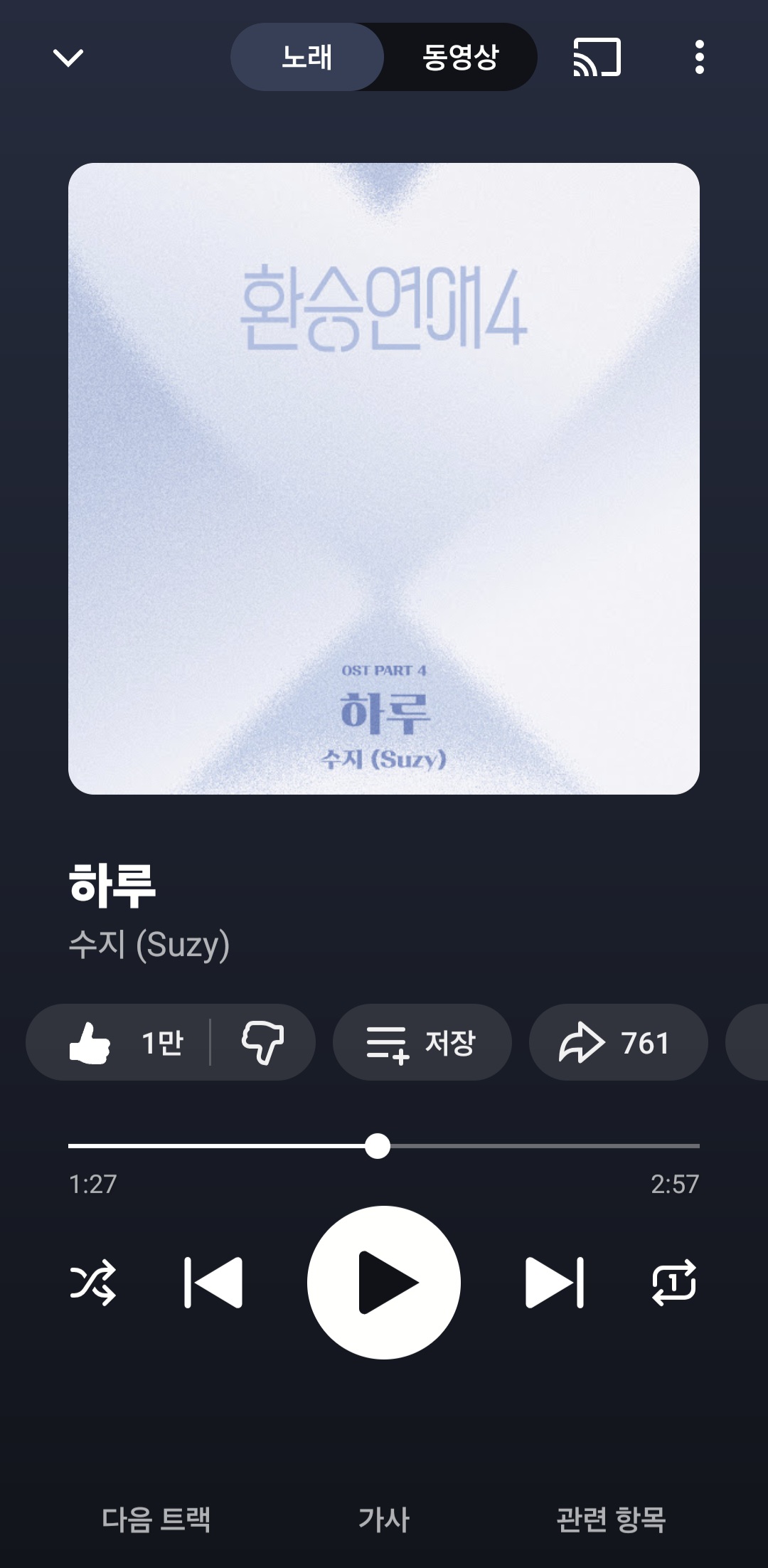Select the 노래 tab

307,57
